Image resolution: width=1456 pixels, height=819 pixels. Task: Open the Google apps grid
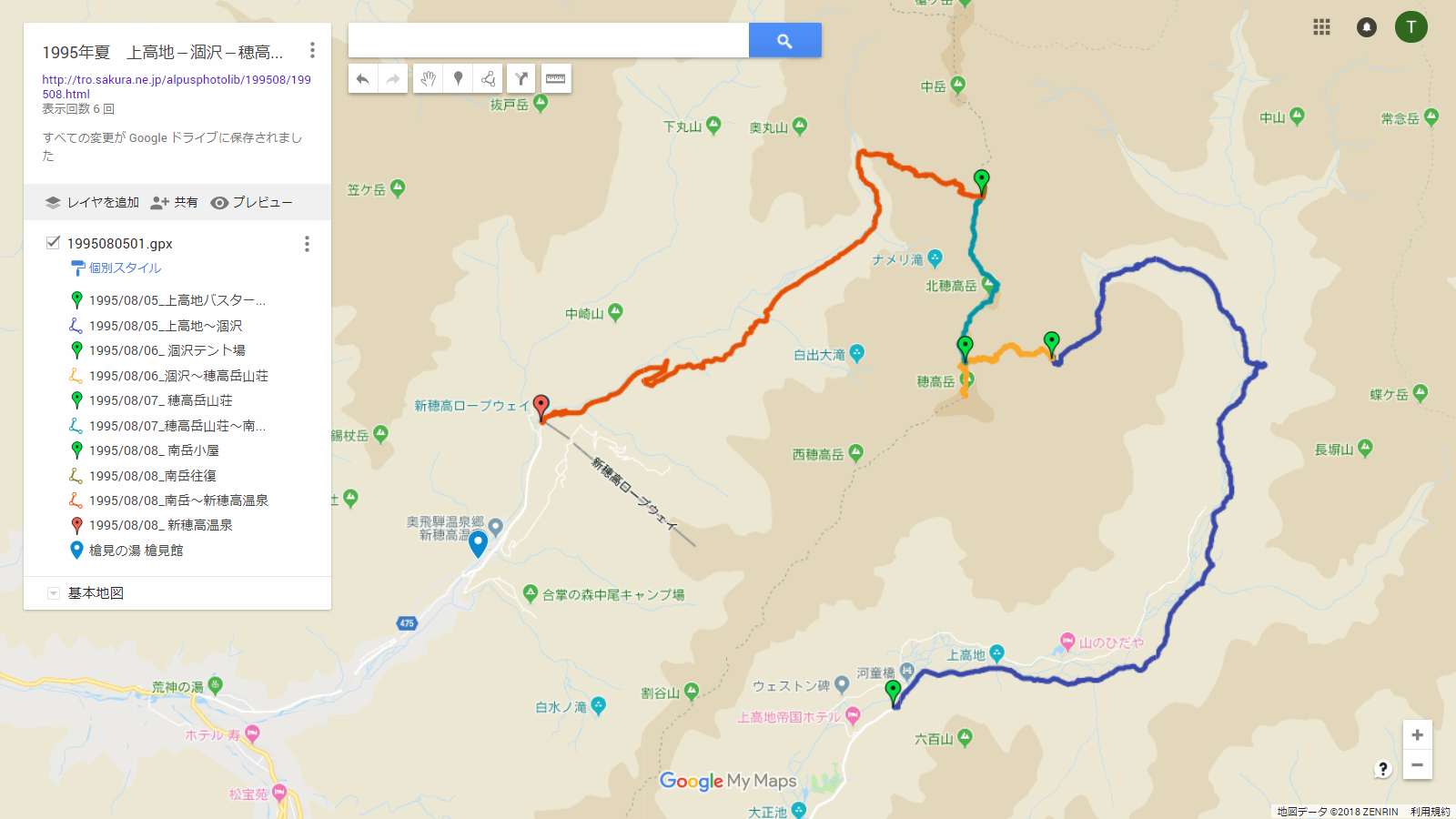1321,27
